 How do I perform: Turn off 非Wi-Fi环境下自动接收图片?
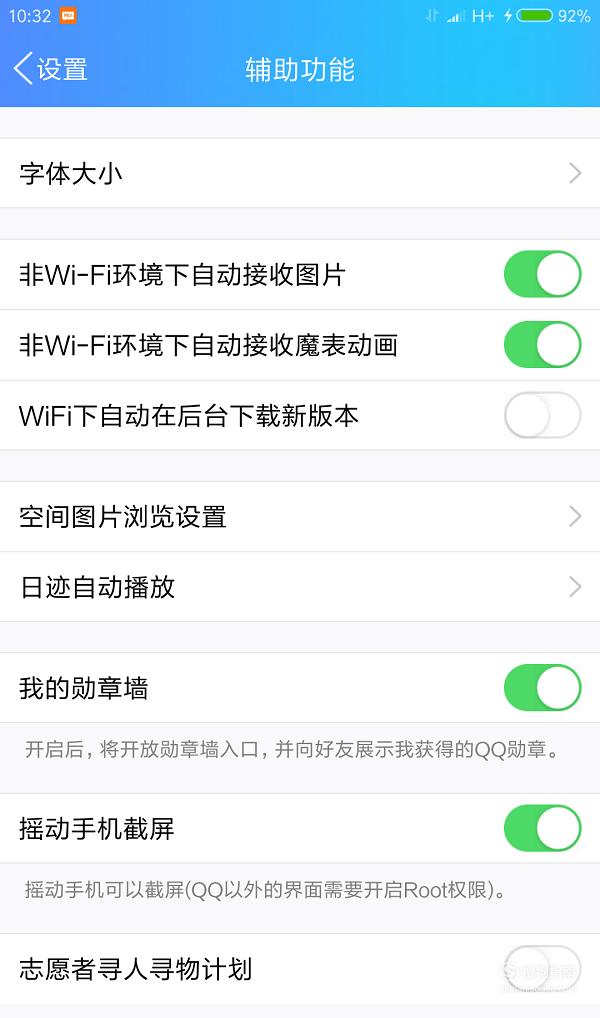[542, 274]
